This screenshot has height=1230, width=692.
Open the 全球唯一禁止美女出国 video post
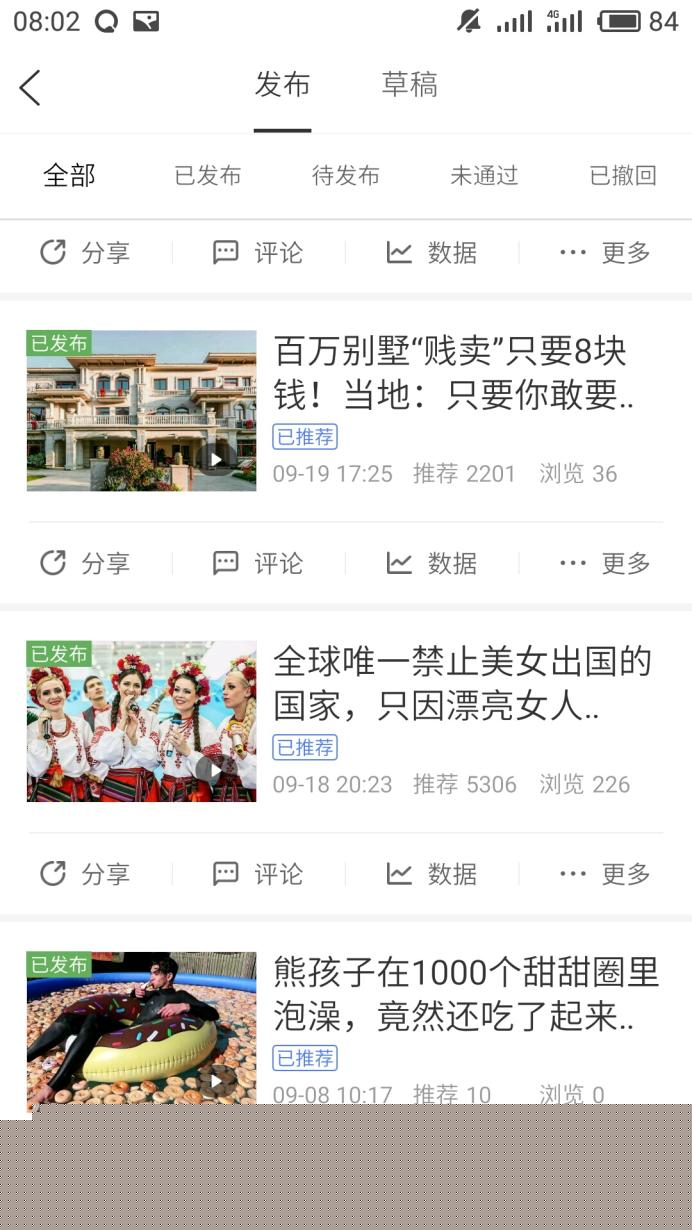tap(345, 720)
